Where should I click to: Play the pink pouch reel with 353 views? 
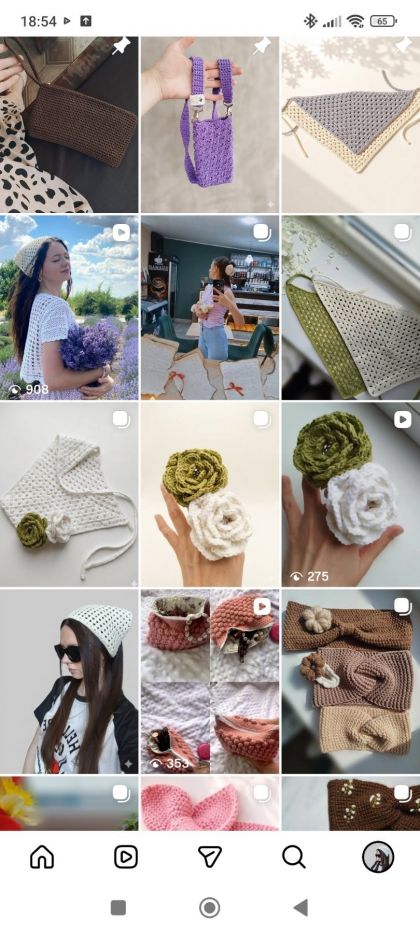(209, 681)
